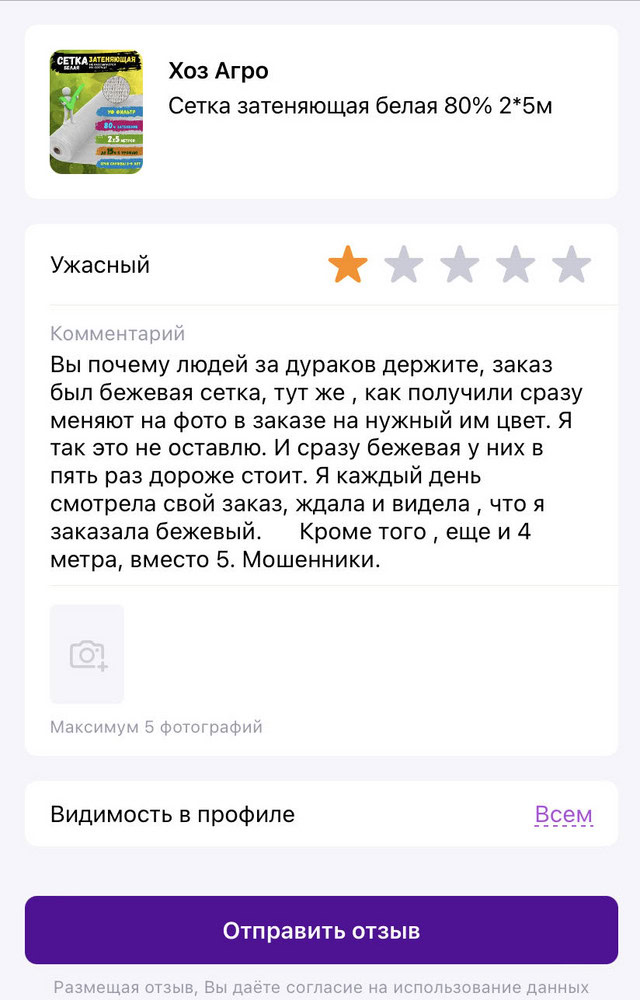Open the Хоз Агро product card
640x1000 pixels.
pos(320,112)
